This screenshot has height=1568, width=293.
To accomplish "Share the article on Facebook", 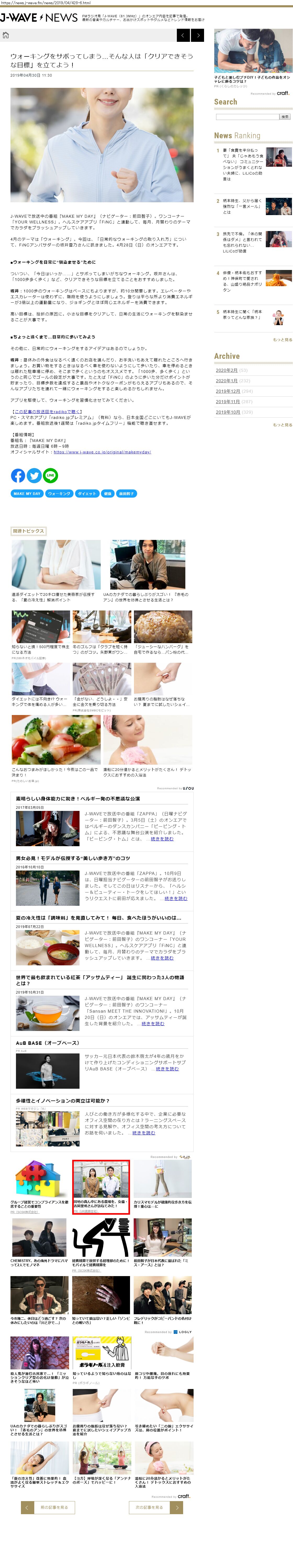I will tap(18, 475).
